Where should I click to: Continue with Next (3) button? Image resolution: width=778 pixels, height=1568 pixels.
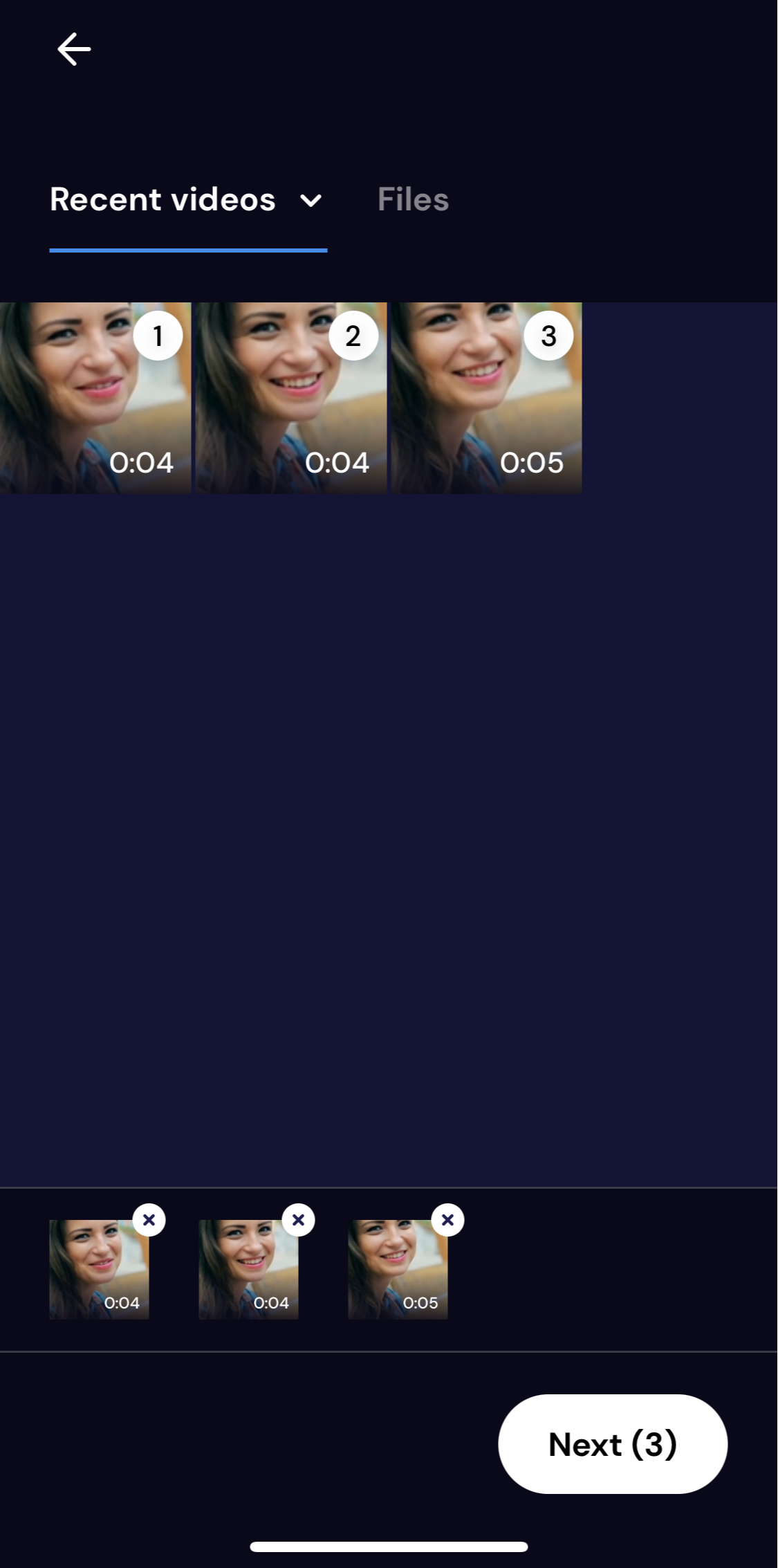coord(612,1444)
